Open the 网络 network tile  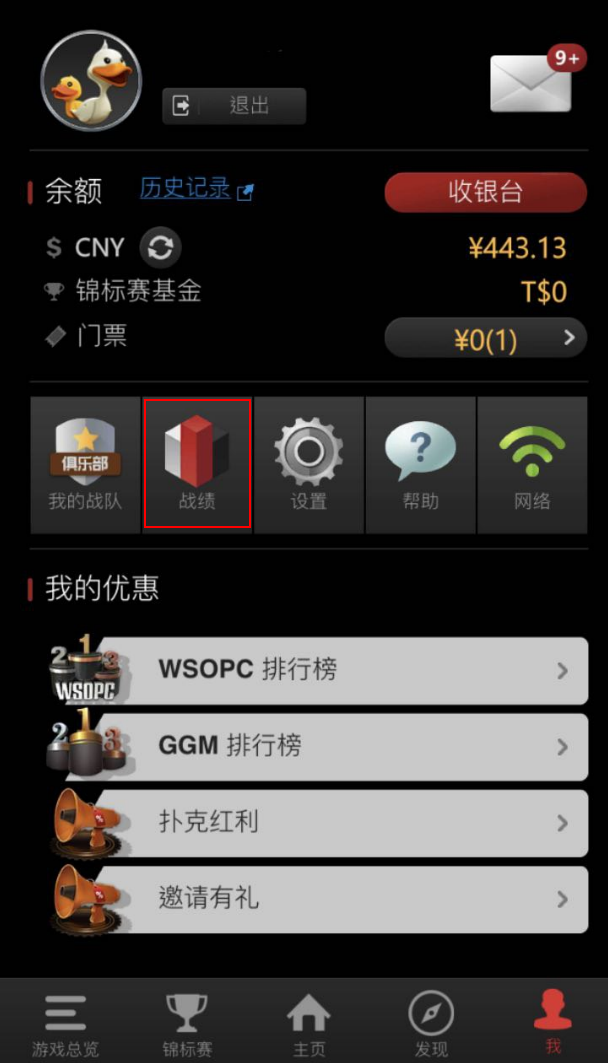[532, 465]
